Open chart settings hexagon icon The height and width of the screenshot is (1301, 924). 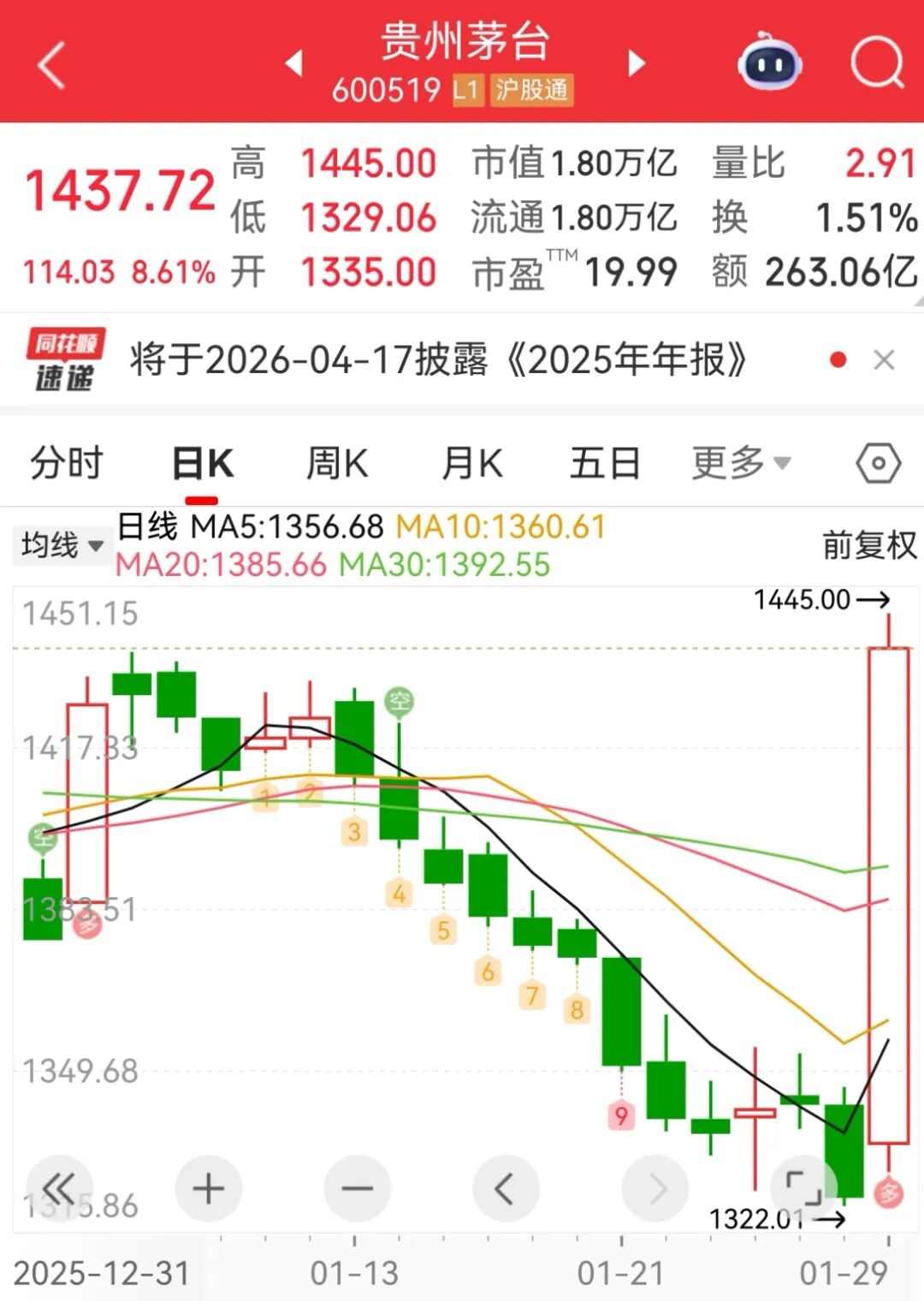[x=878, y=463]
